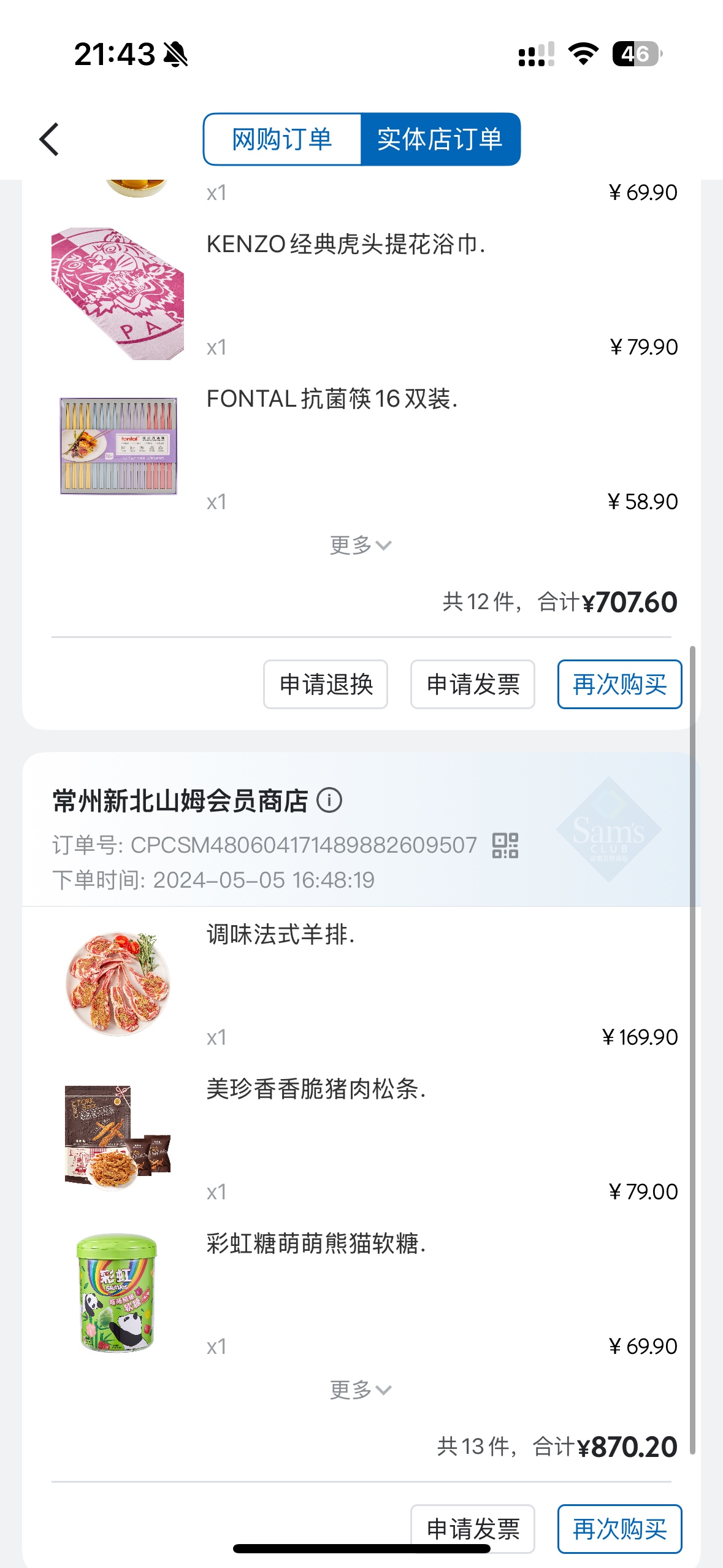The image size is (723, 1568).
Task: View the FONTAL抗菌筷16双装 item
Action: (332, 399)
